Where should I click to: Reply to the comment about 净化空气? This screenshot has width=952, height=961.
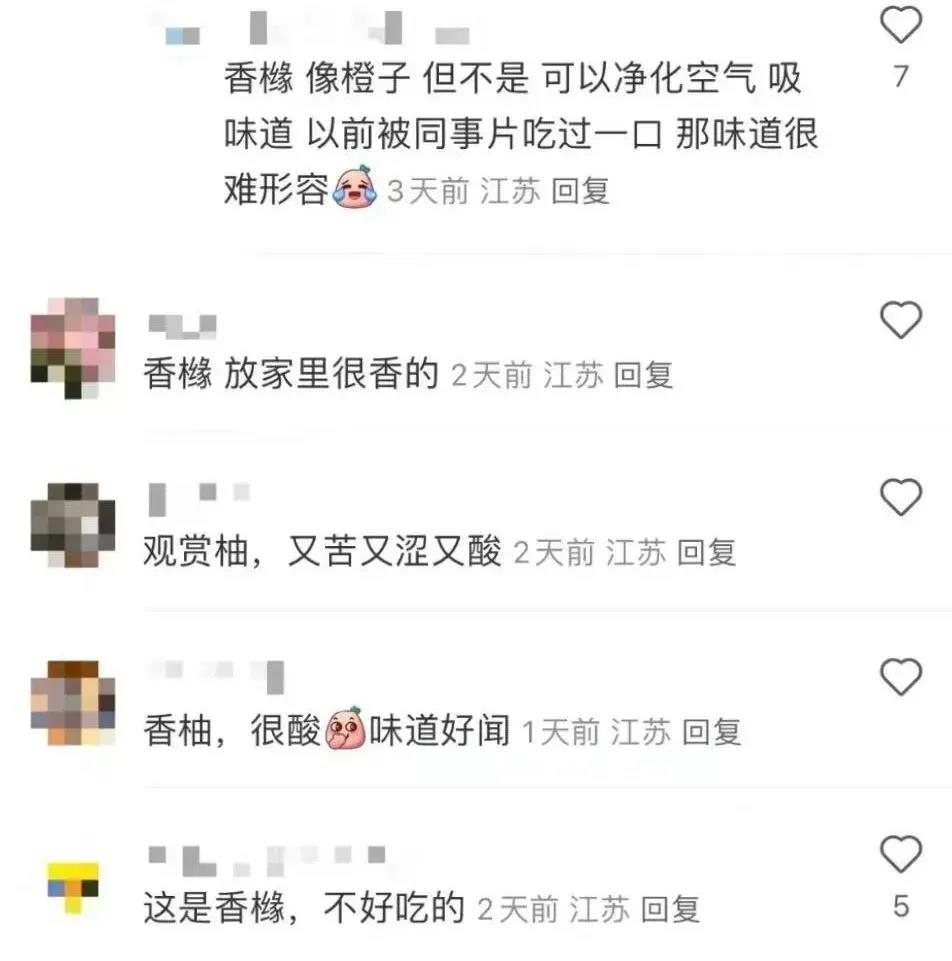(x=580, y=191)
